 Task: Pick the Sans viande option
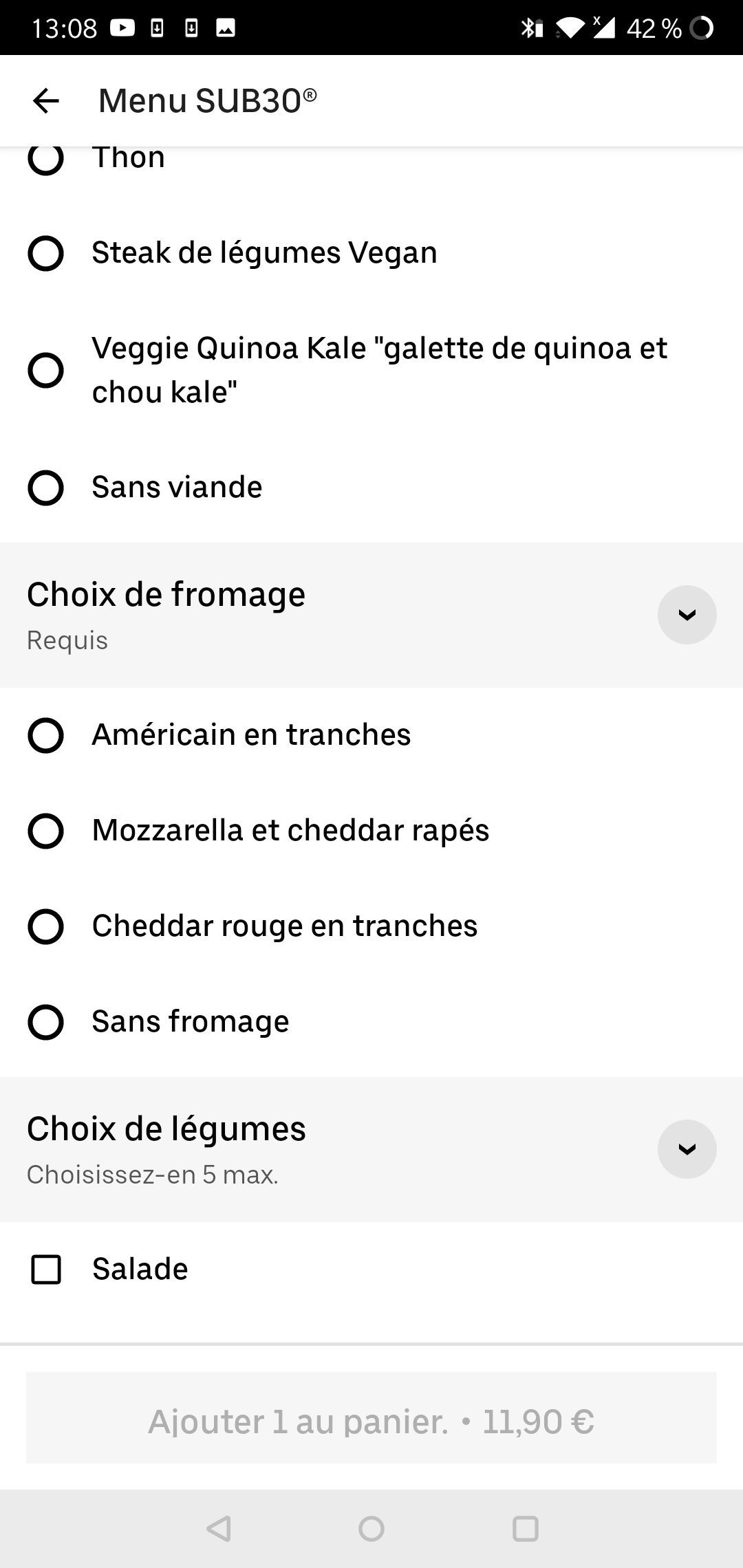coord(371,488)
